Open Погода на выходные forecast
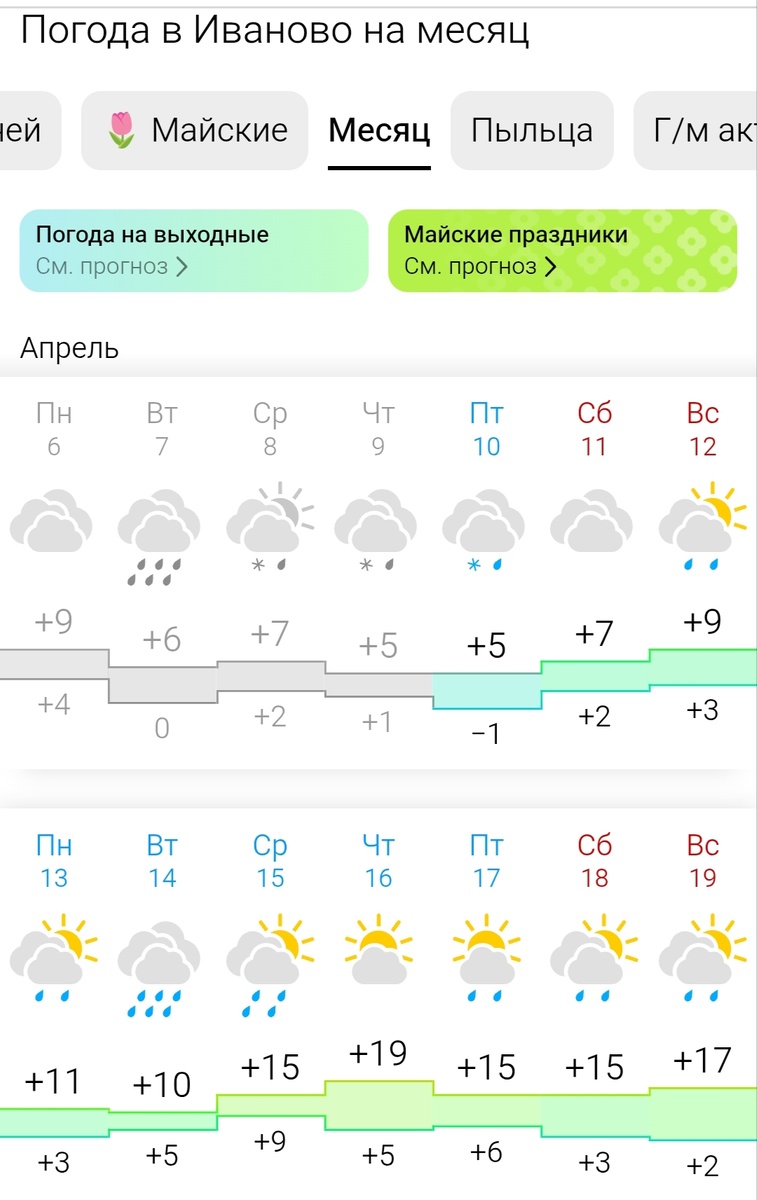 click(194, 250)
